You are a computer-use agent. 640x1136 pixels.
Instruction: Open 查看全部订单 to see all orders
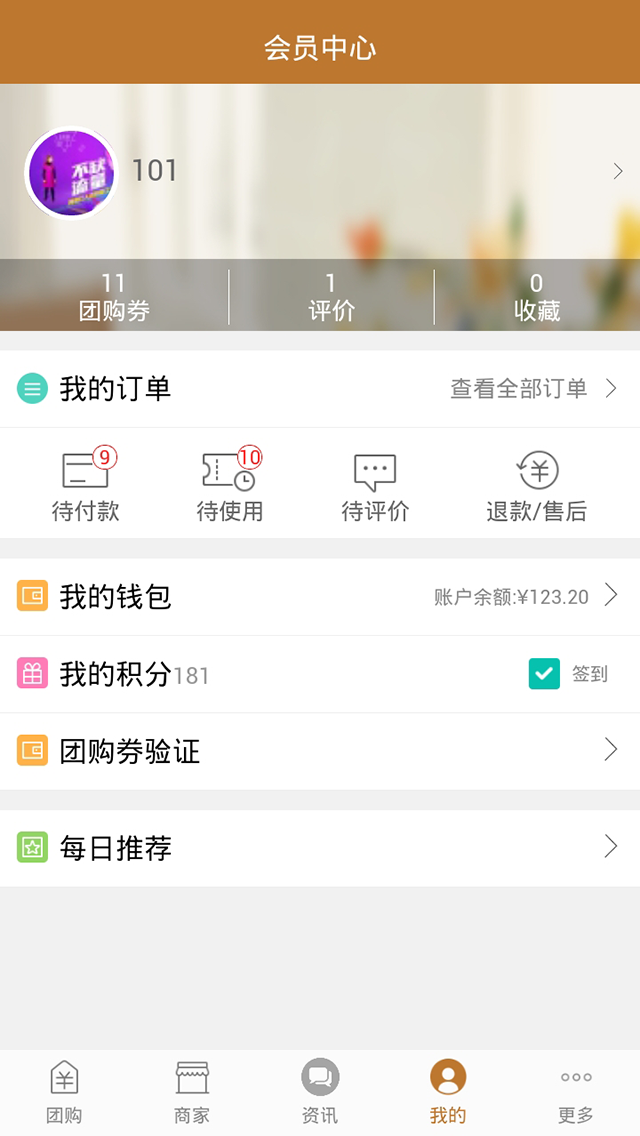point(533,389)
